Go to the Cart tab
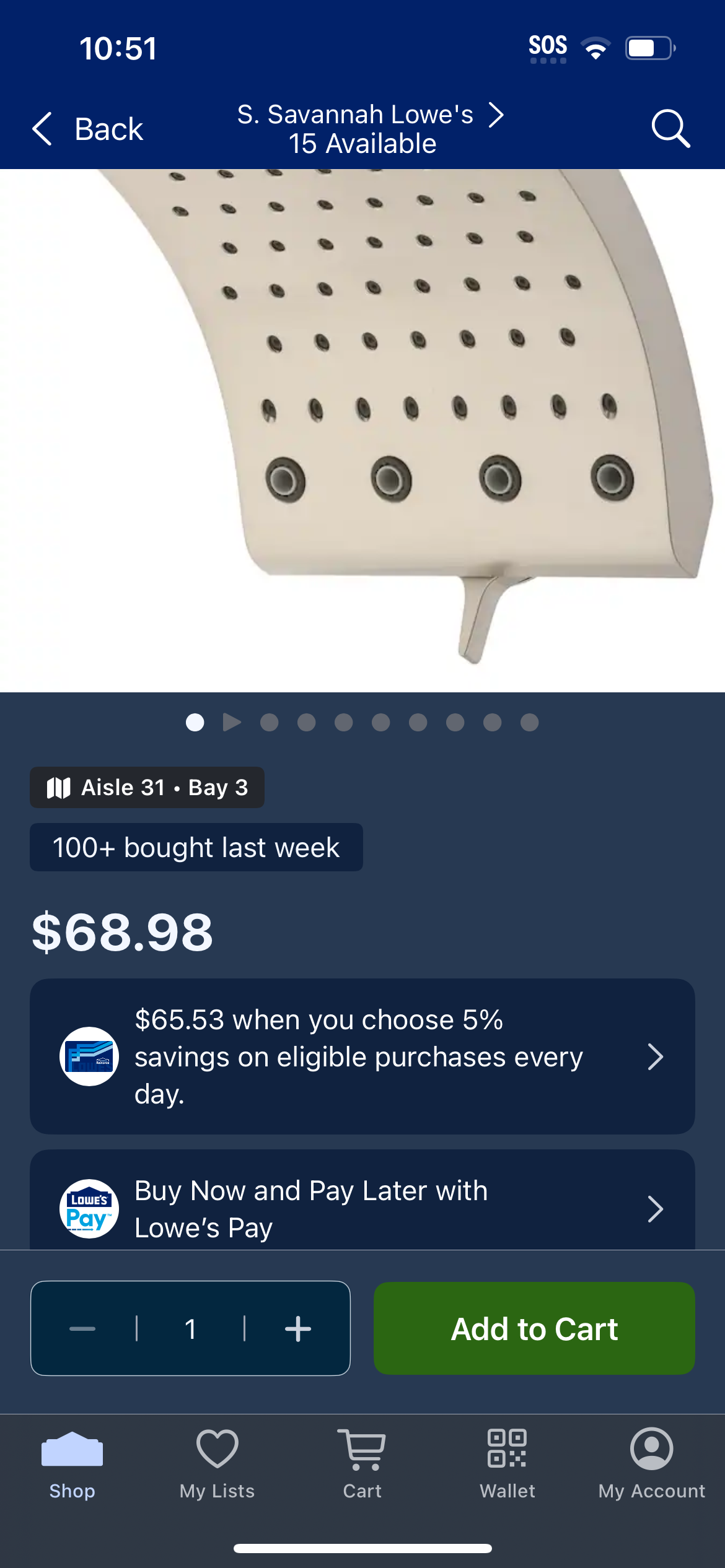 click(362, 1465)
